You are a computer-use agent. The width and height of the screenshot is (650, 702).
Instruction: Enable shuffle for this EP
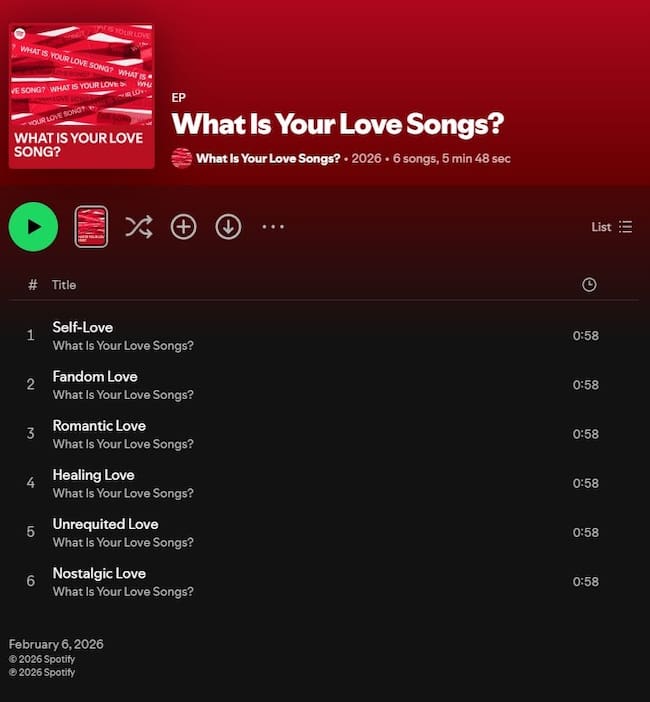point(138,227)
